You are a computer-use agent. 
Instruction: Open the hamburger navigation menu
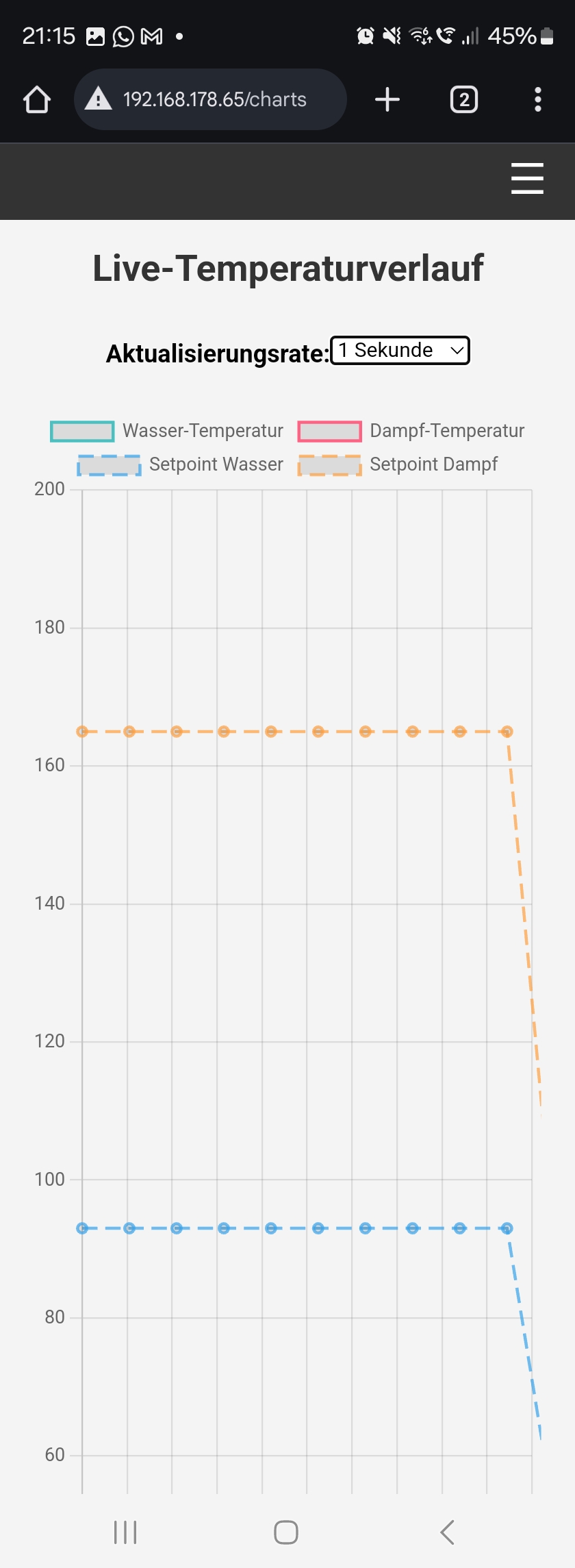pyautogui.click(x=527, y=179)
